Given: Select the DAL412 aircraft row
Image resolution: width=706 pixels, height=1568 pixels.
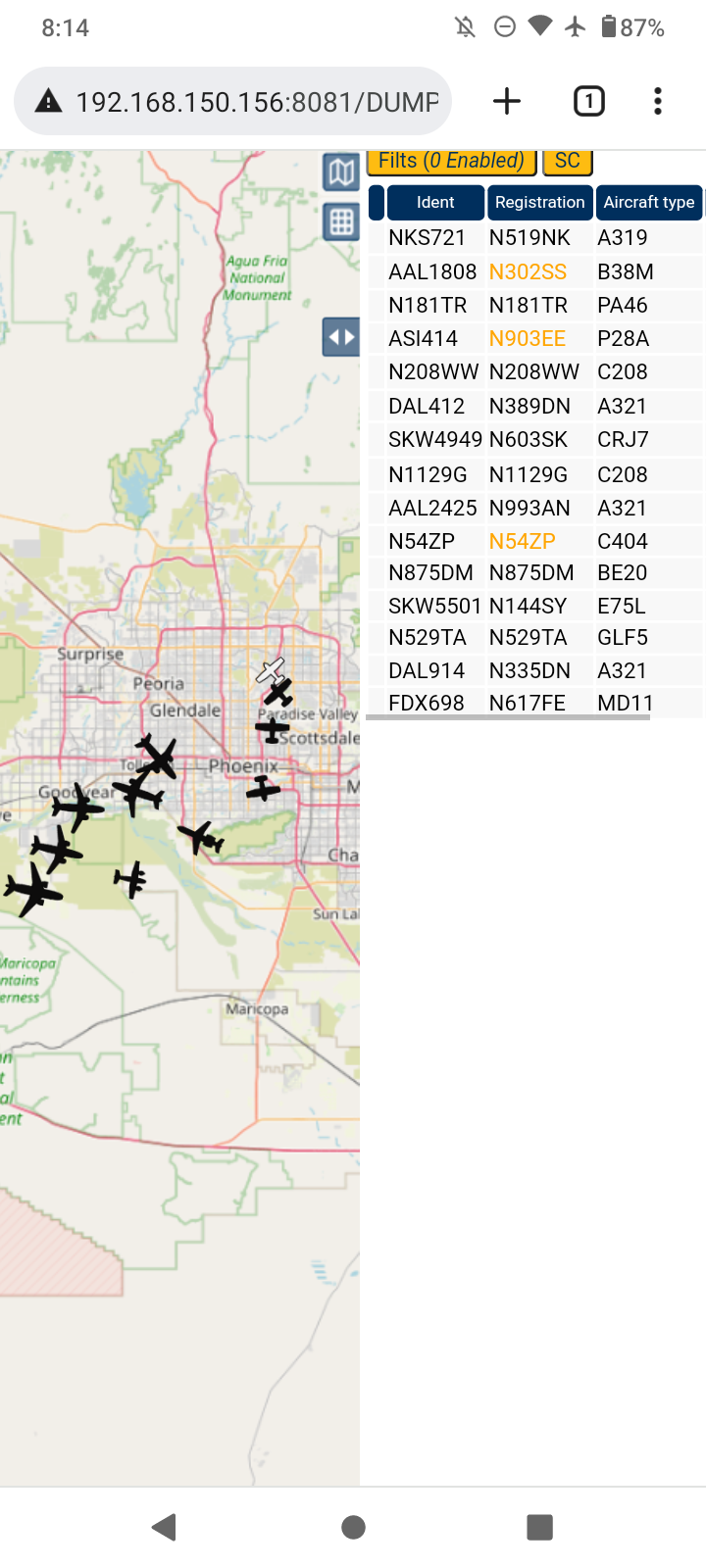Looking at the screenshot, I should [x=535, y=406].
